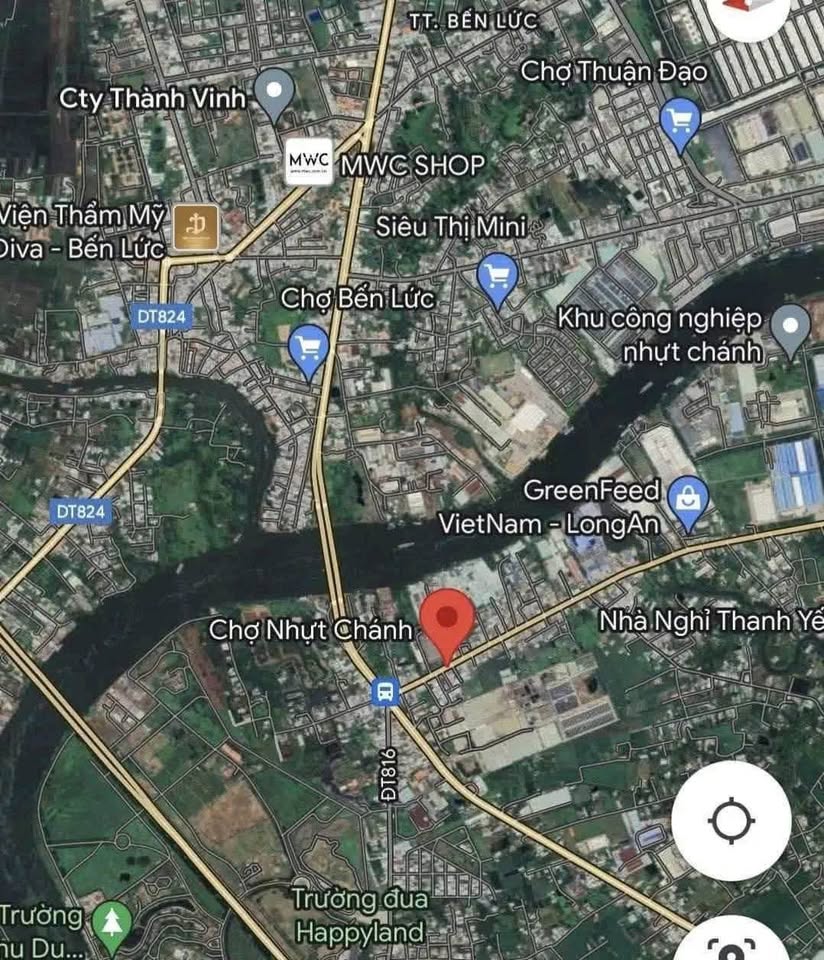The image size is (824, 960).
Task: Open Chợ Bến Lức shopping cart marker
Action: (309, 349)
